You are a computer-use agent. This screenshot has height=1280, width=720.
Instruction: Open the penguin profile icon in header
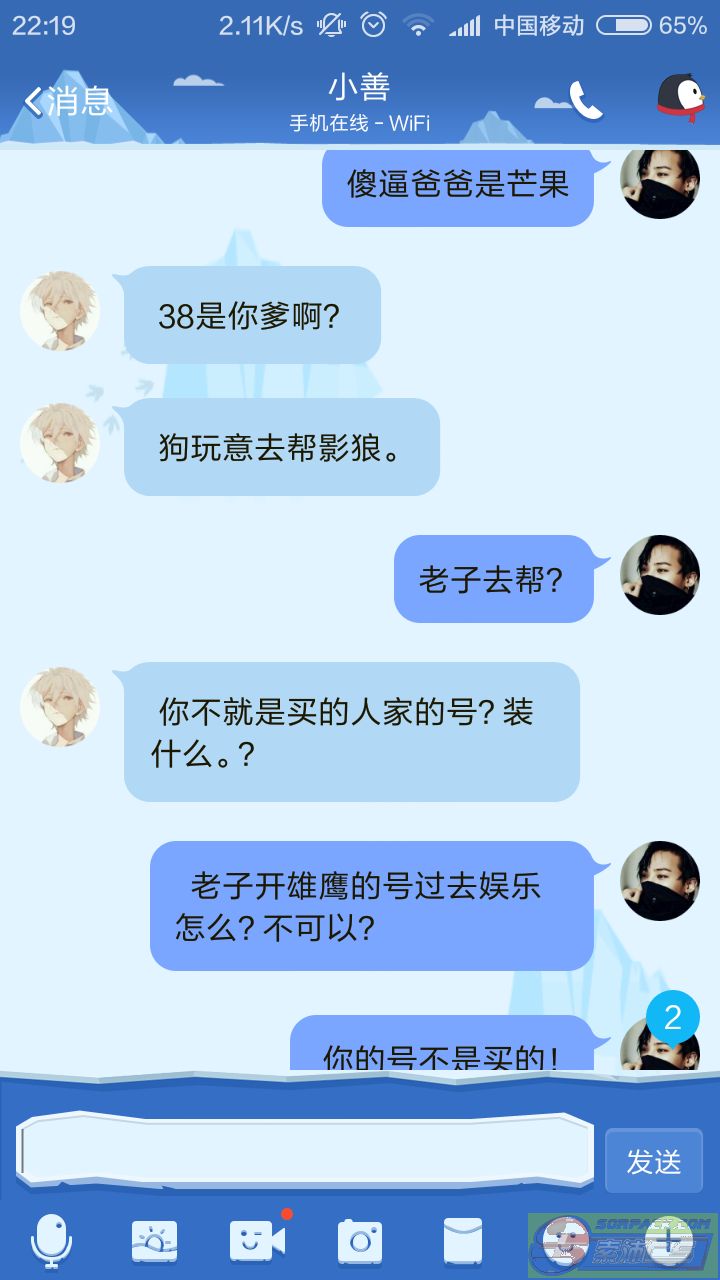click(680, 99)
